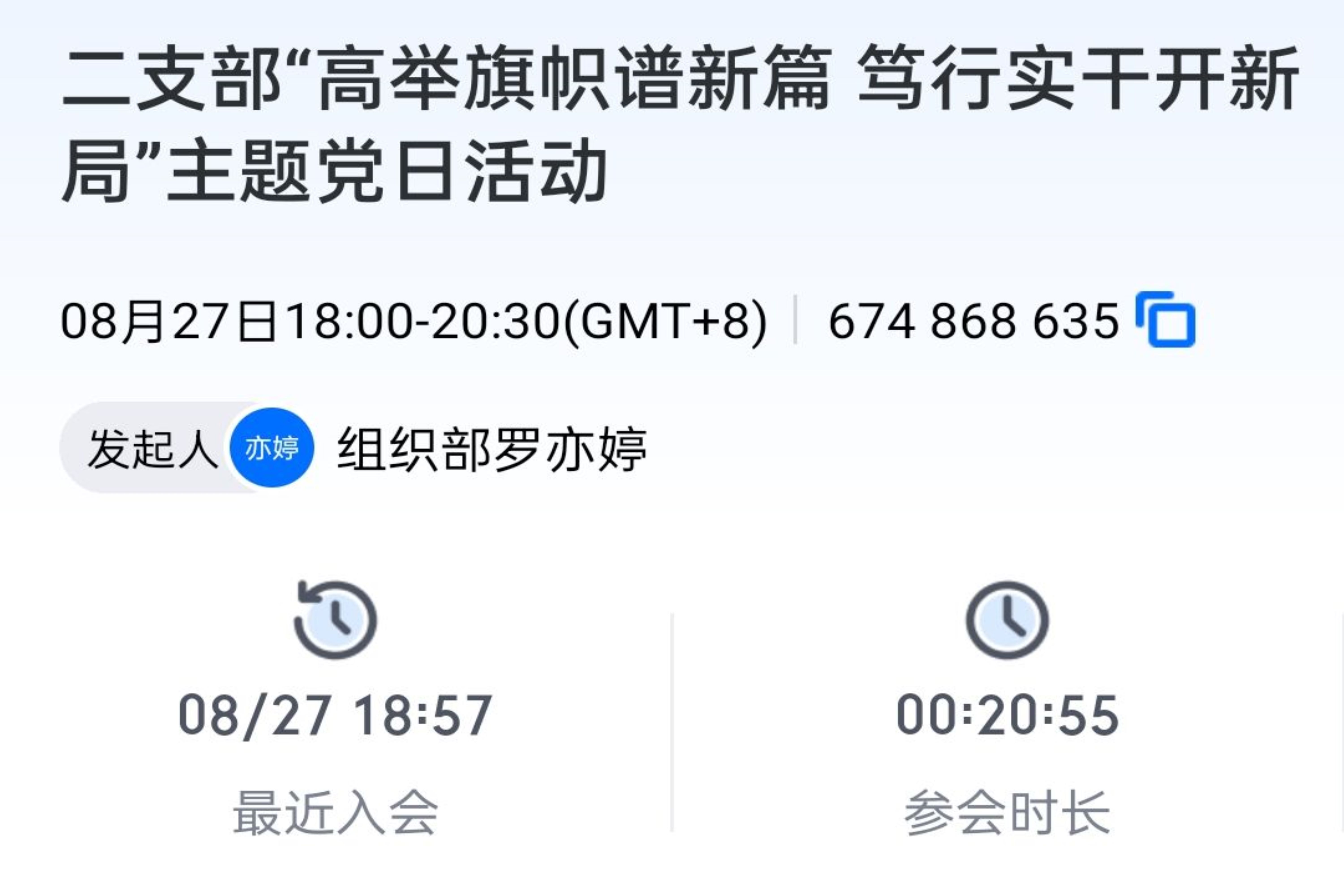Open initiator 罗亦婷's profile avatar
This screenshot has width=1344, height=896.
pos(271,447)
